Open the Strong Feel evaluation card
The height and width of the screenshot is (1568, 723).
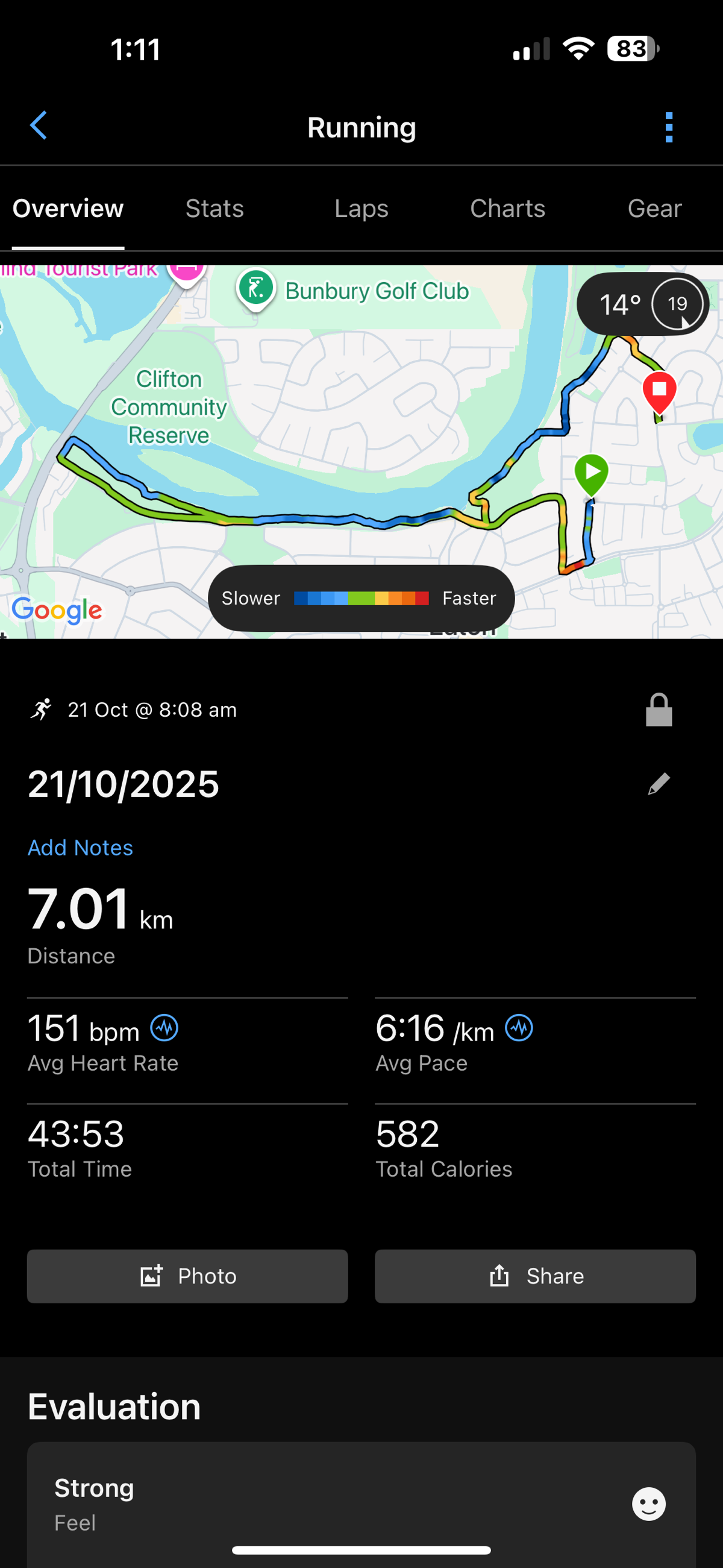[361, 1503]
